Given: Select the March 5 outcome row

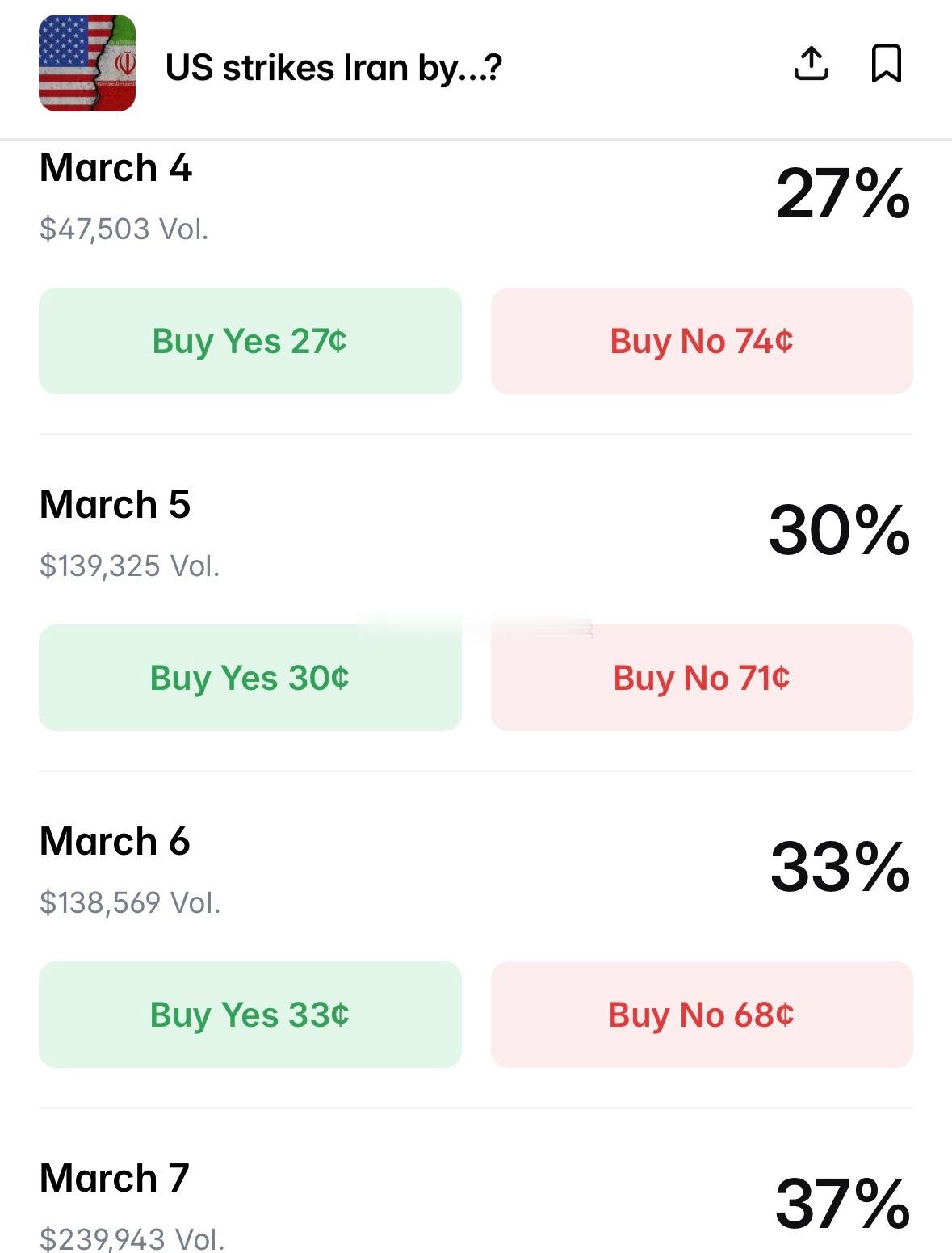Looking at the screenshot, I should [x=115, y=505].
